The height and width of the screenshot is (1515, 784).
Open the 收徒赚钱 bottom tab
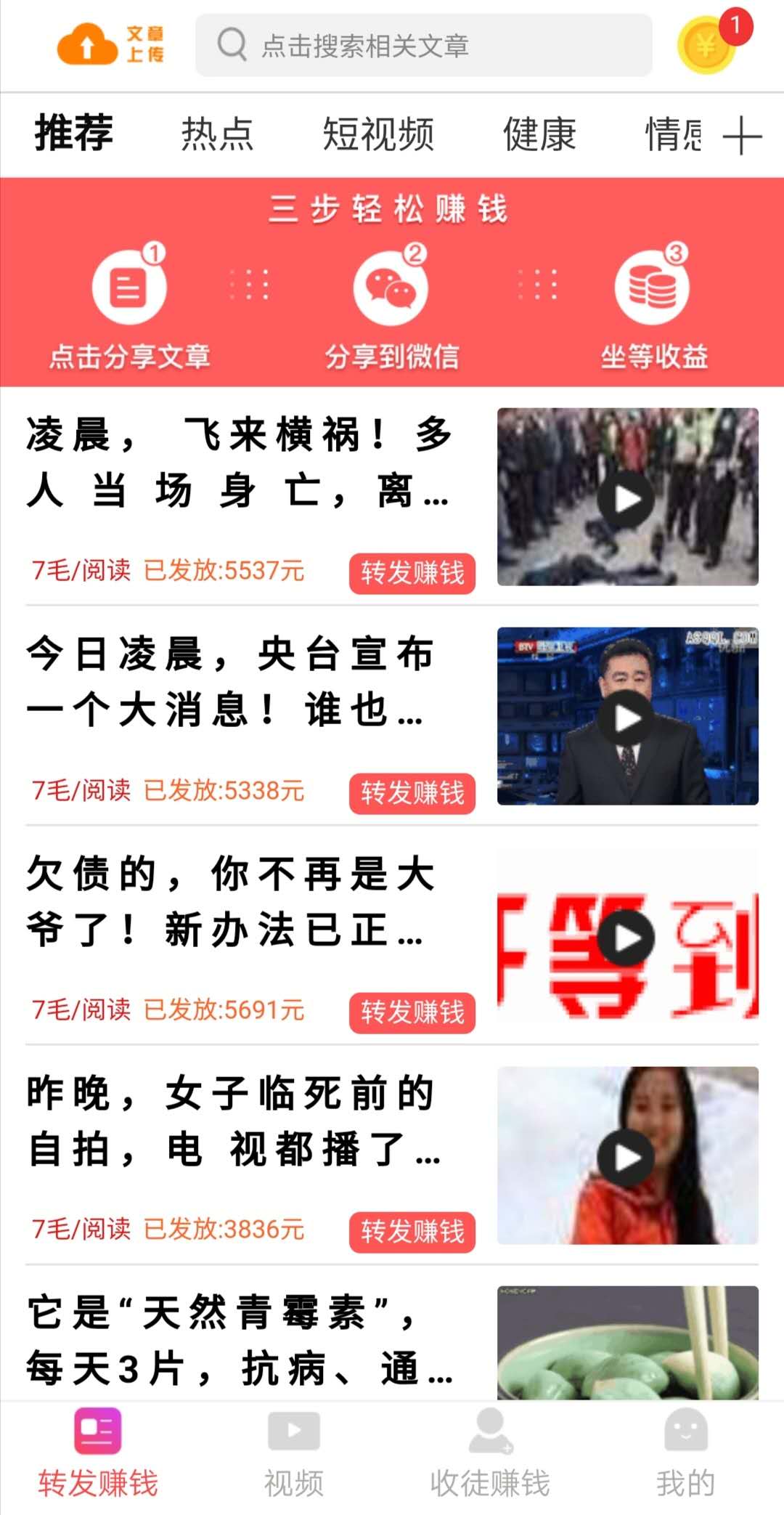point(490,1454)
